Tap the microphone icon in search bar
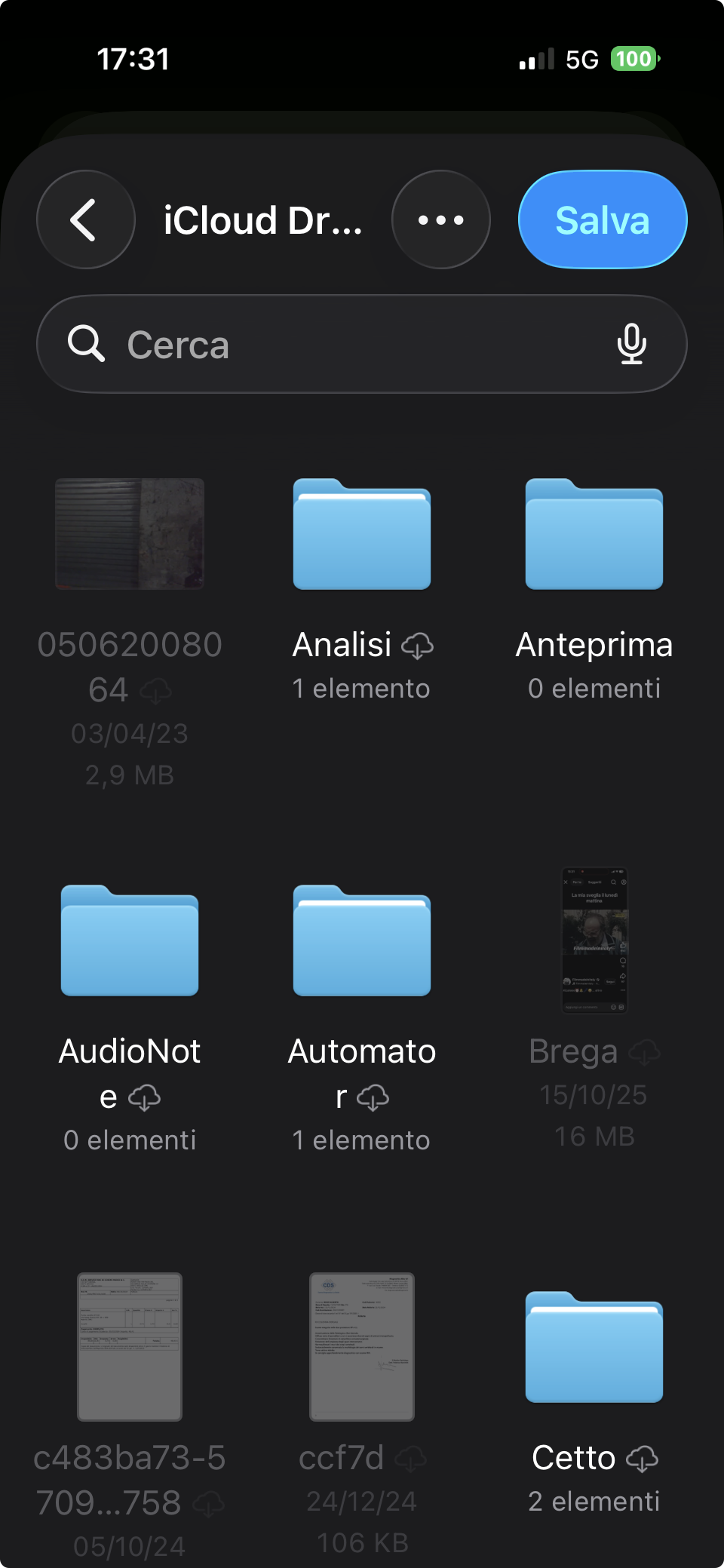This screenshot has height=1568, width=724. coord(632,344)
